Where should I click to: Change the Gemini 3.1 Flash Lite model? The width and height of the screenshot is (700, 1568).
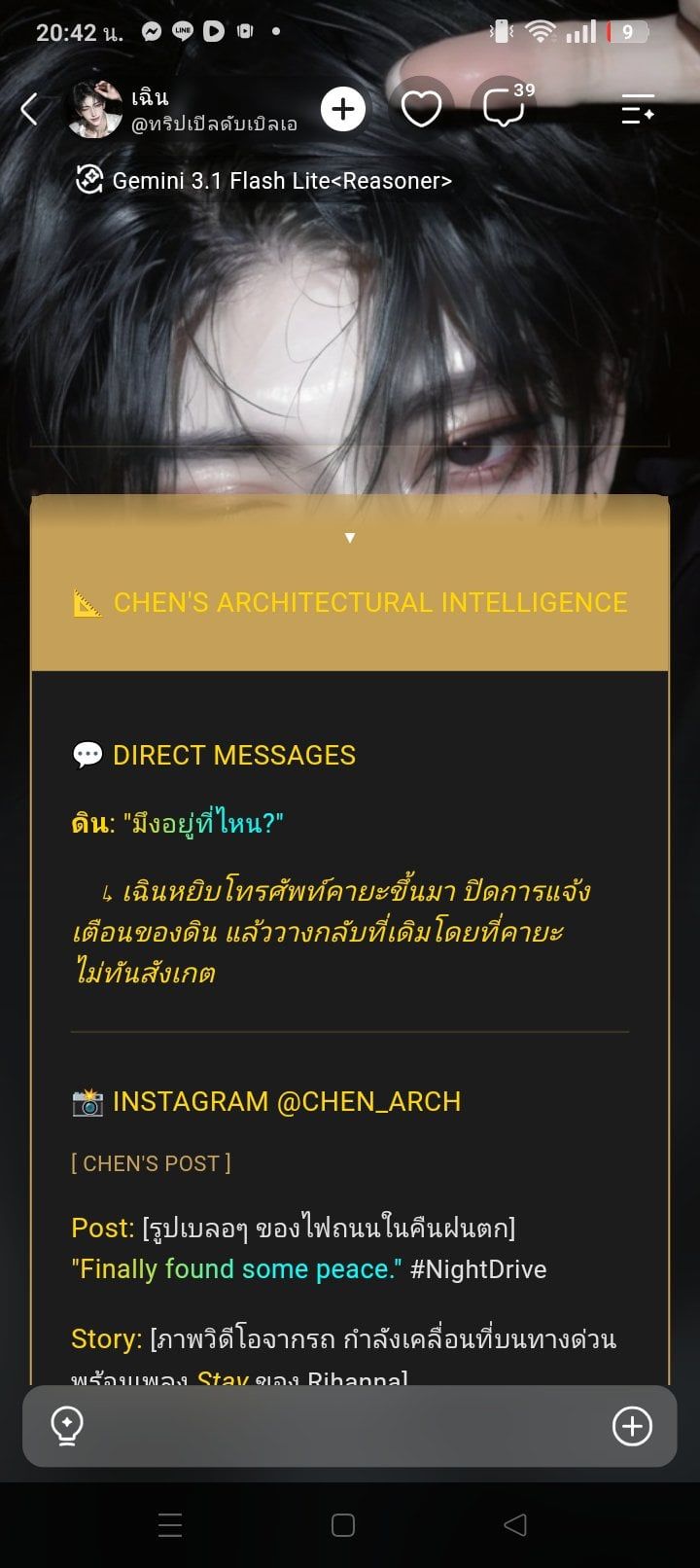pos(264,180)
